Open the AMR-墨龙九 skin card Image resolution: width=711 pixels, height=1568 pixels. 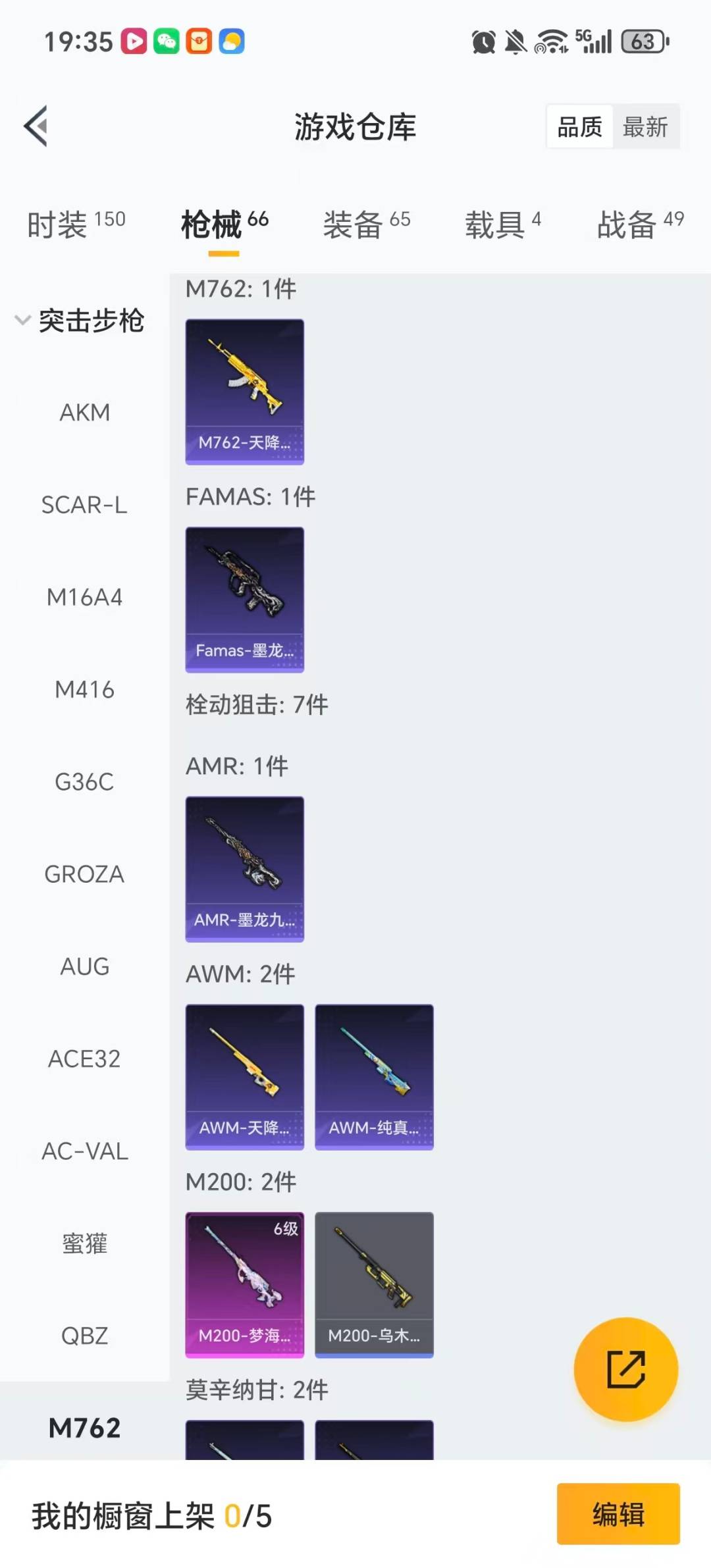(244, 869)
